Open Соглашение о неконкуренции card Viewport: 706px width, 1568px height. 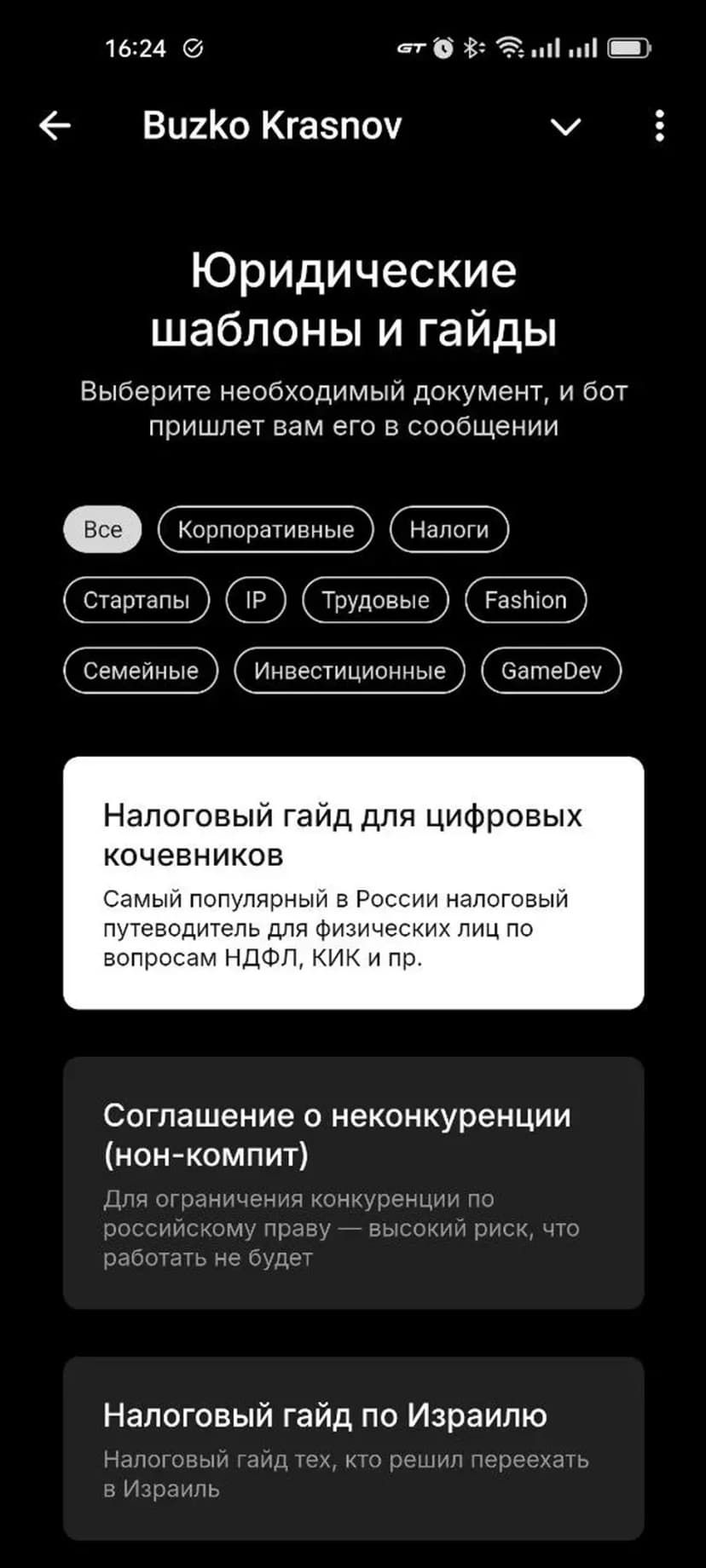point(353,1183)
